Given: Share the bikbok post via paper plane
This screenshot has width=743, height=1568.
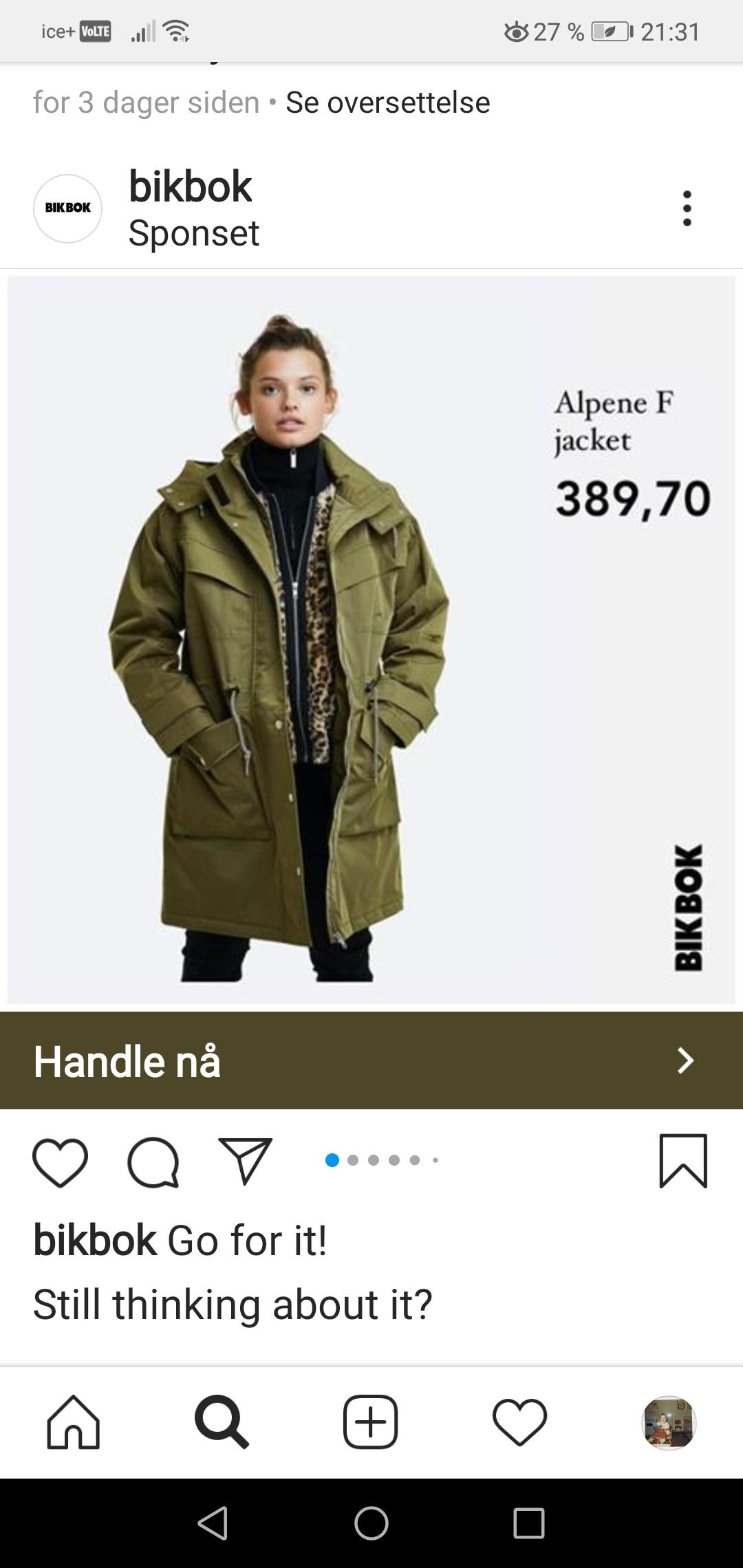Looking at the screenshot, I should coord(245,1161).
